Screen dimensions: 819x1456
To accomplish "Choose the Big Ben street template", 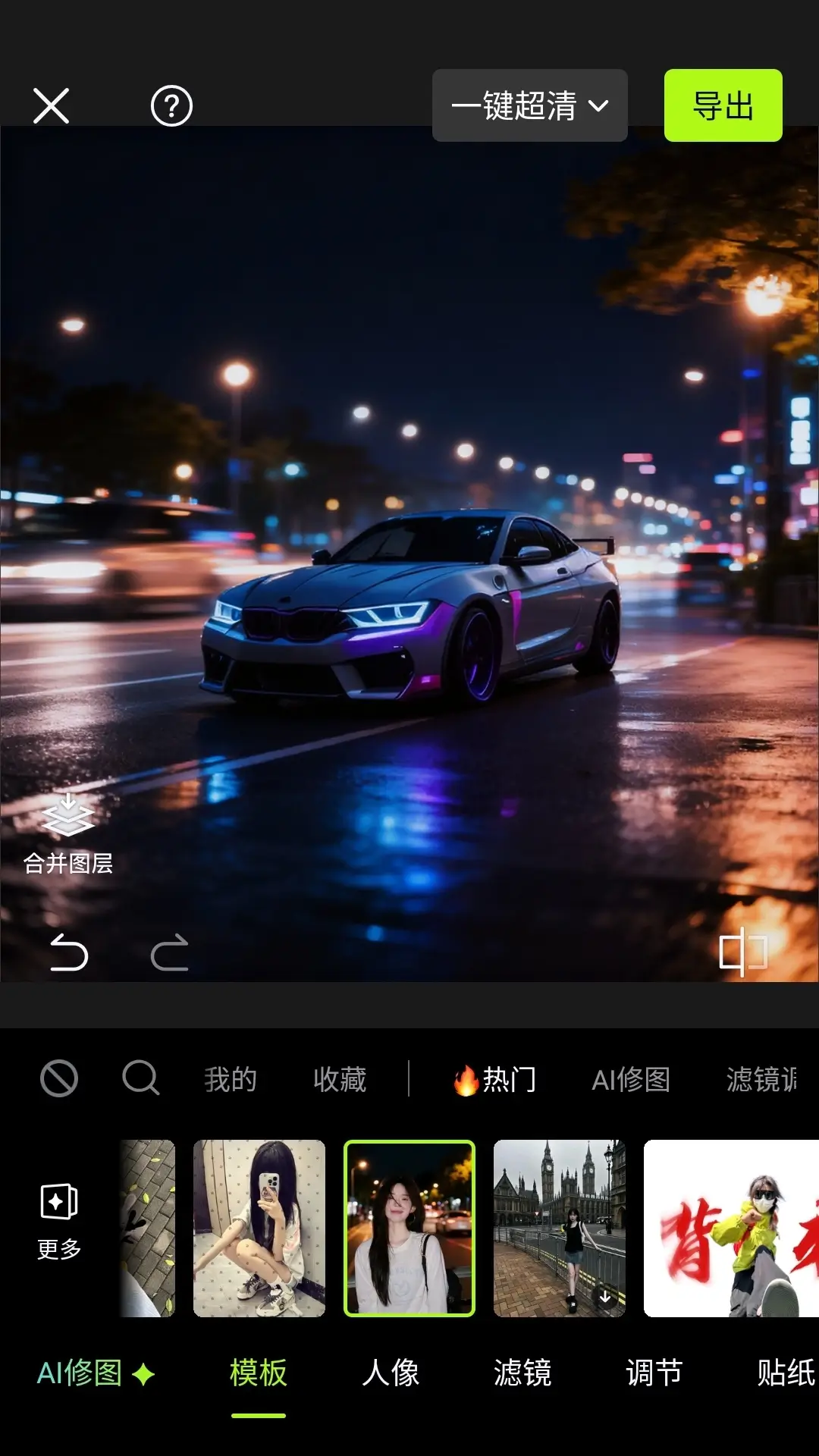I will coord(560,1228).
